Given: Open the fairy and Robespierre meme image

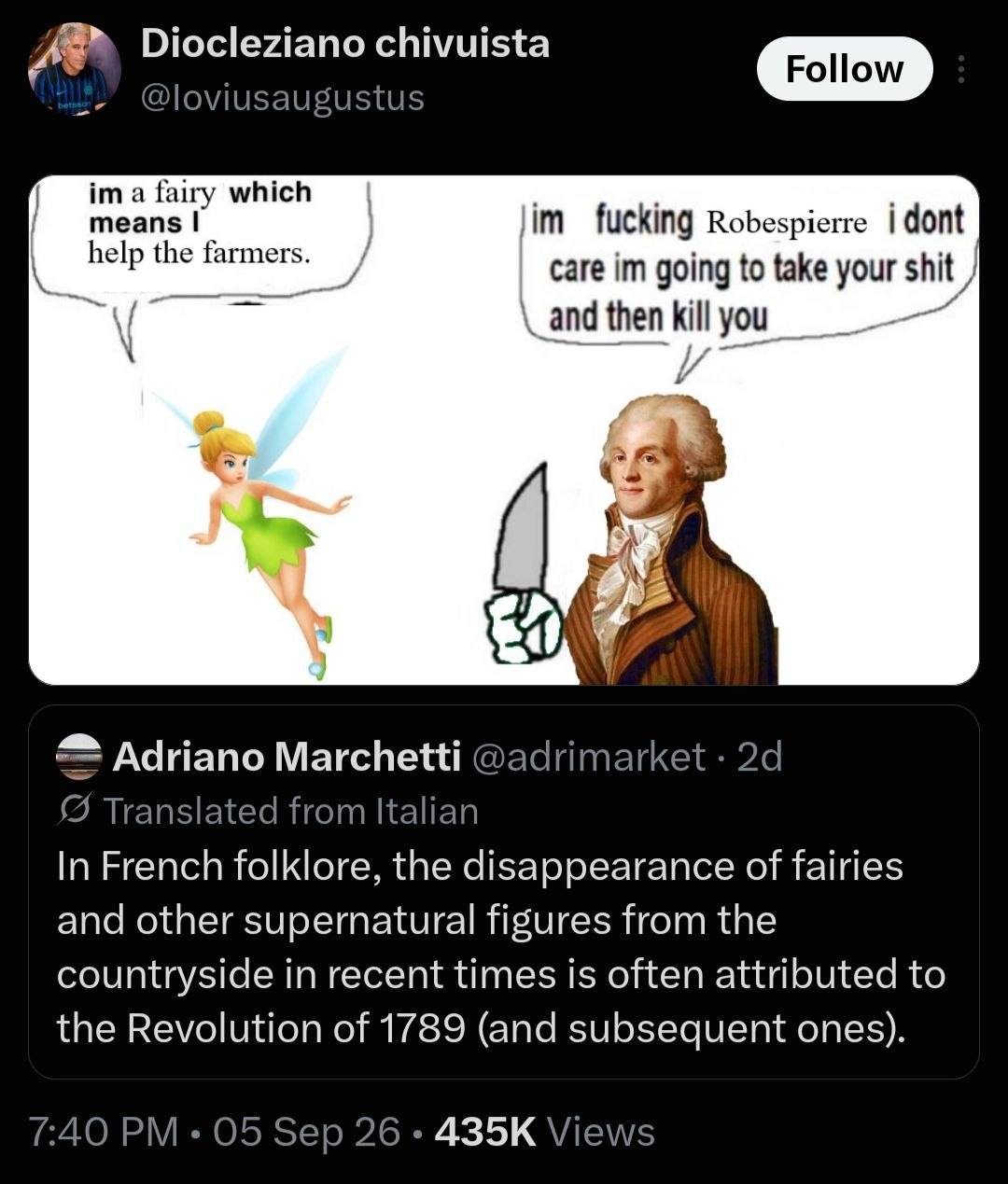Looking at the screenshot, I should 504,430.
